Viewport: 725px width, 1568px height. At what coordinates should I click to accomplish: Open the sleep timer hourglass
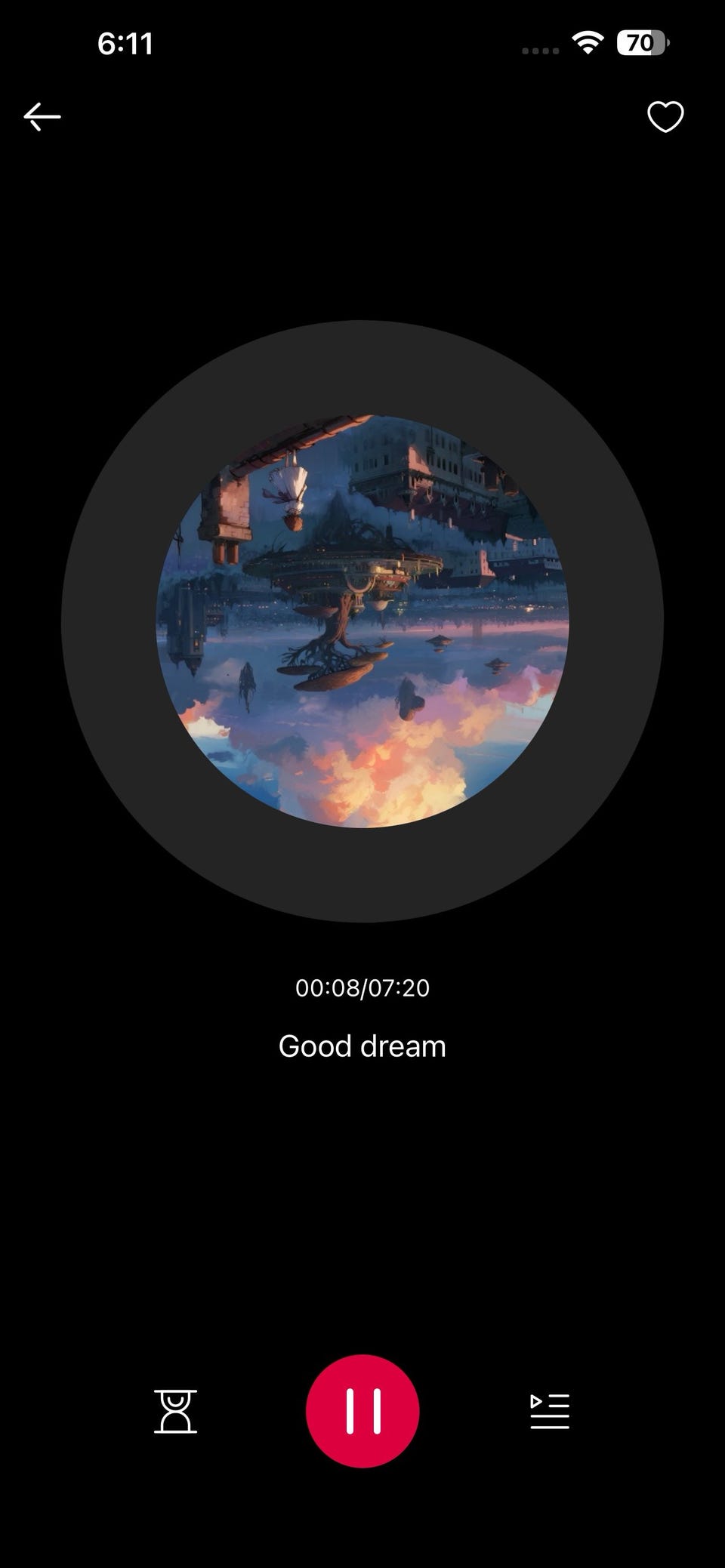click(175, 1411)
